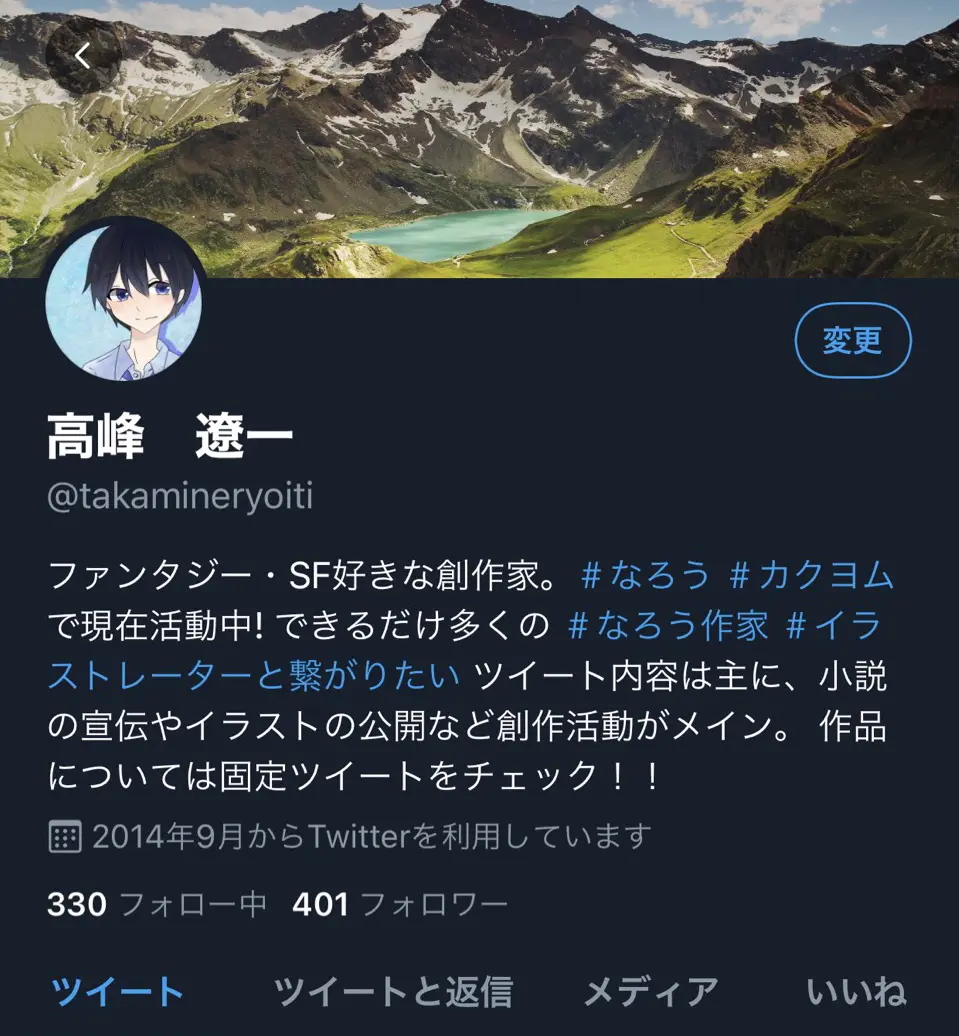
Task: Switch to the メディア tab
Action: (x=650, y=992)
